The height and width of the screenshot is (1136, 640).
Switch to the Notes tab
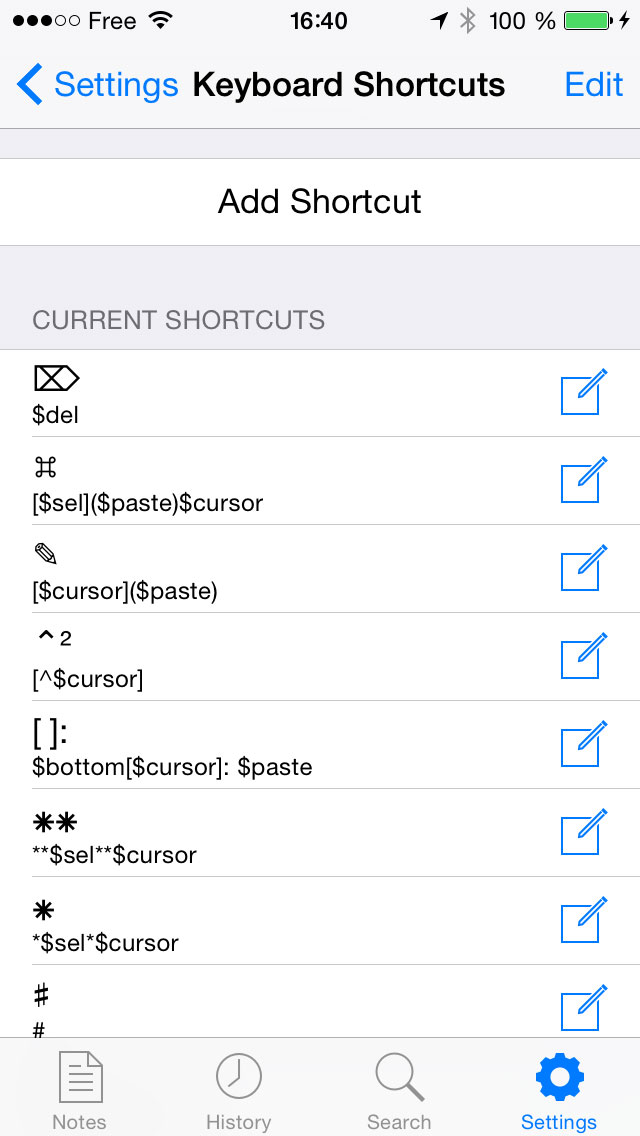click(x=80, y=1089)
